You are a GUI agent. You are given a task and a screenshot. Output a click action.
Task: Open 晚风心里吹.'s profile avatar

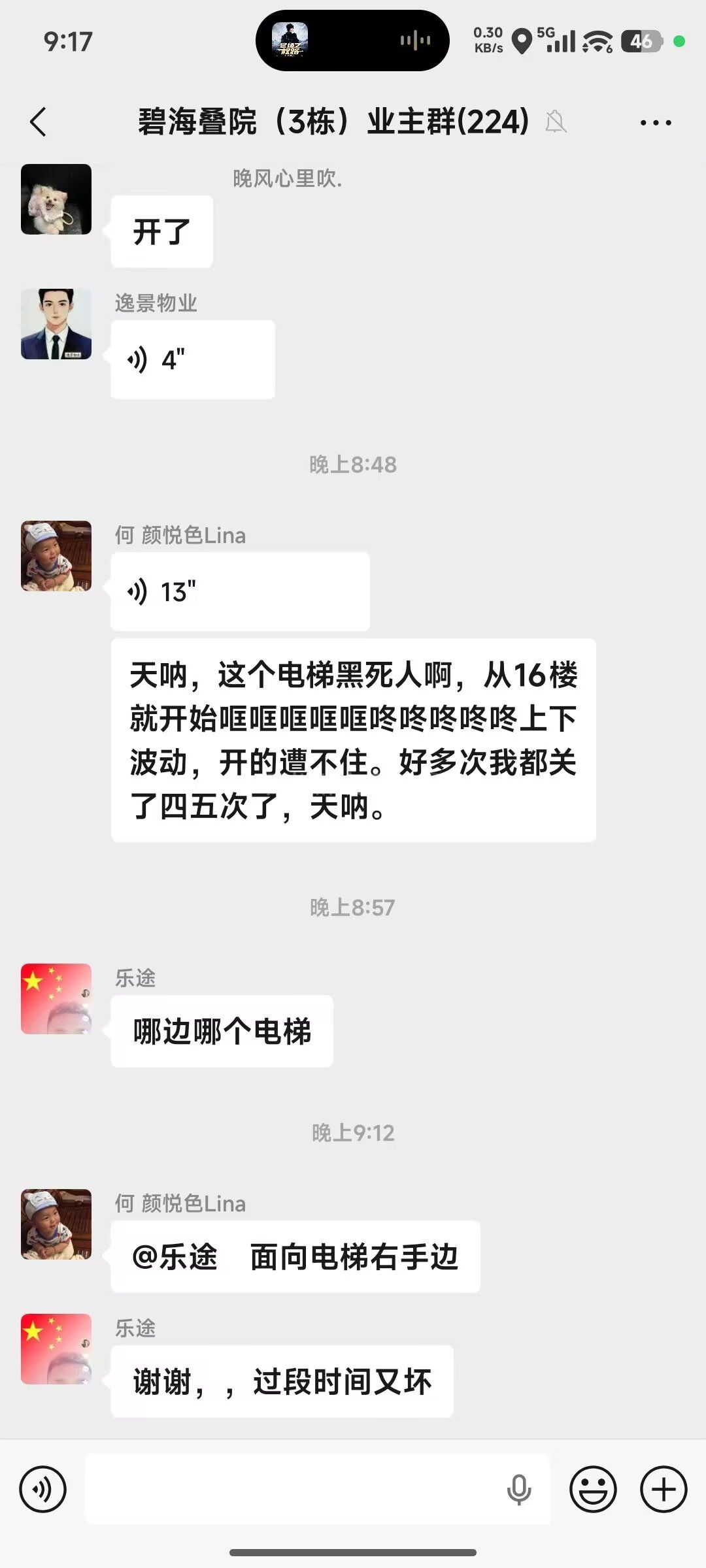56,199
